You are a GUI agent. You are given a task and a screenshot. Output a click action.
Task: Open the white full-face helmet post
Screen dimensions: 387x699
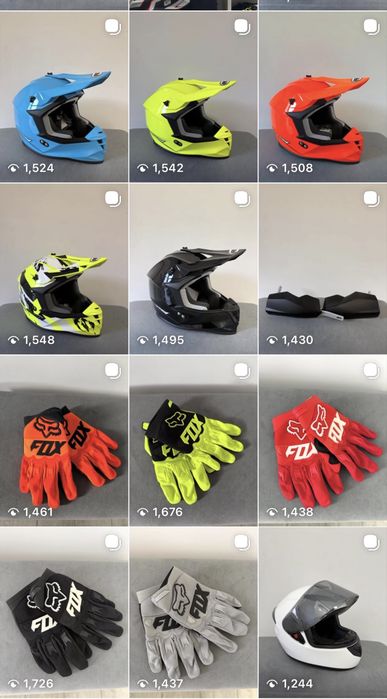(323, 613)
